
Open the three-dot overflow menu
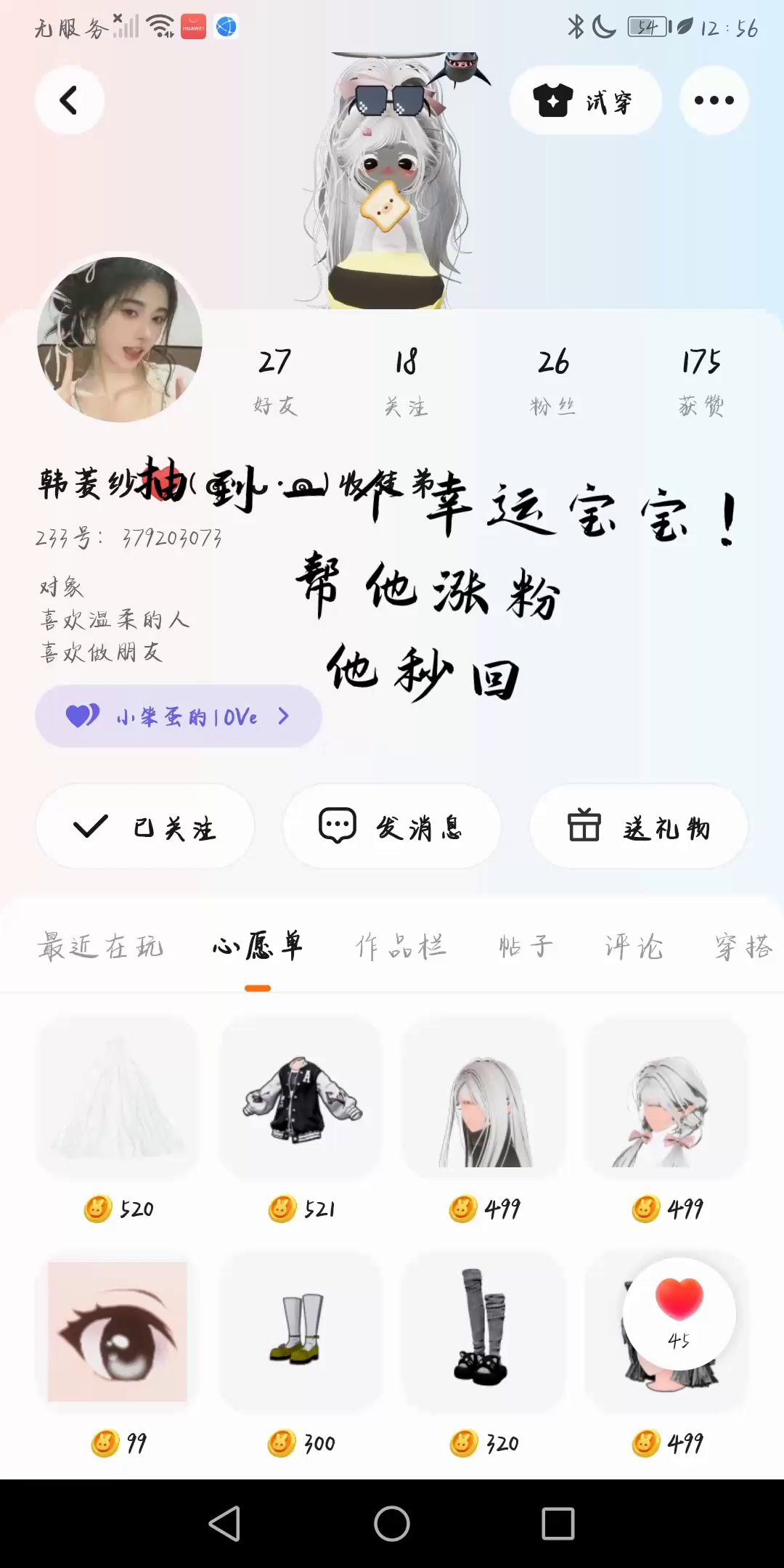714,100
